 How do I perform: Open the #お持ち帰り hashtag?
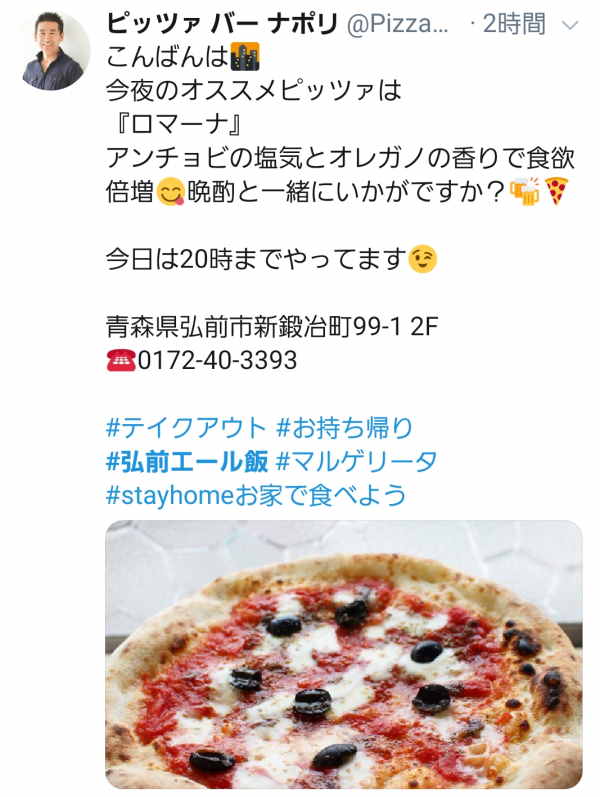coord(344,428)
